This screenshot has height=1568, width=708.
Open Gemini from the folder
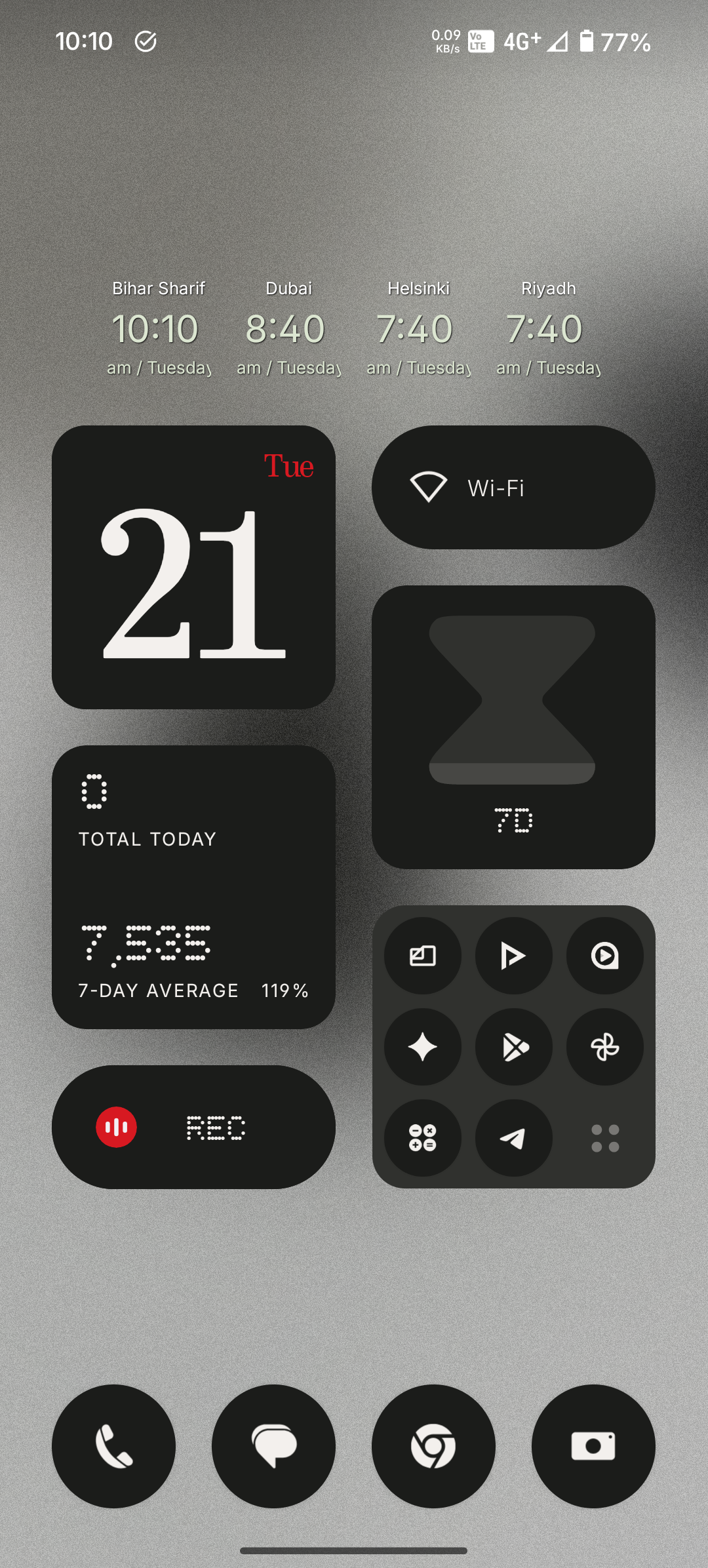point(422,1047)
